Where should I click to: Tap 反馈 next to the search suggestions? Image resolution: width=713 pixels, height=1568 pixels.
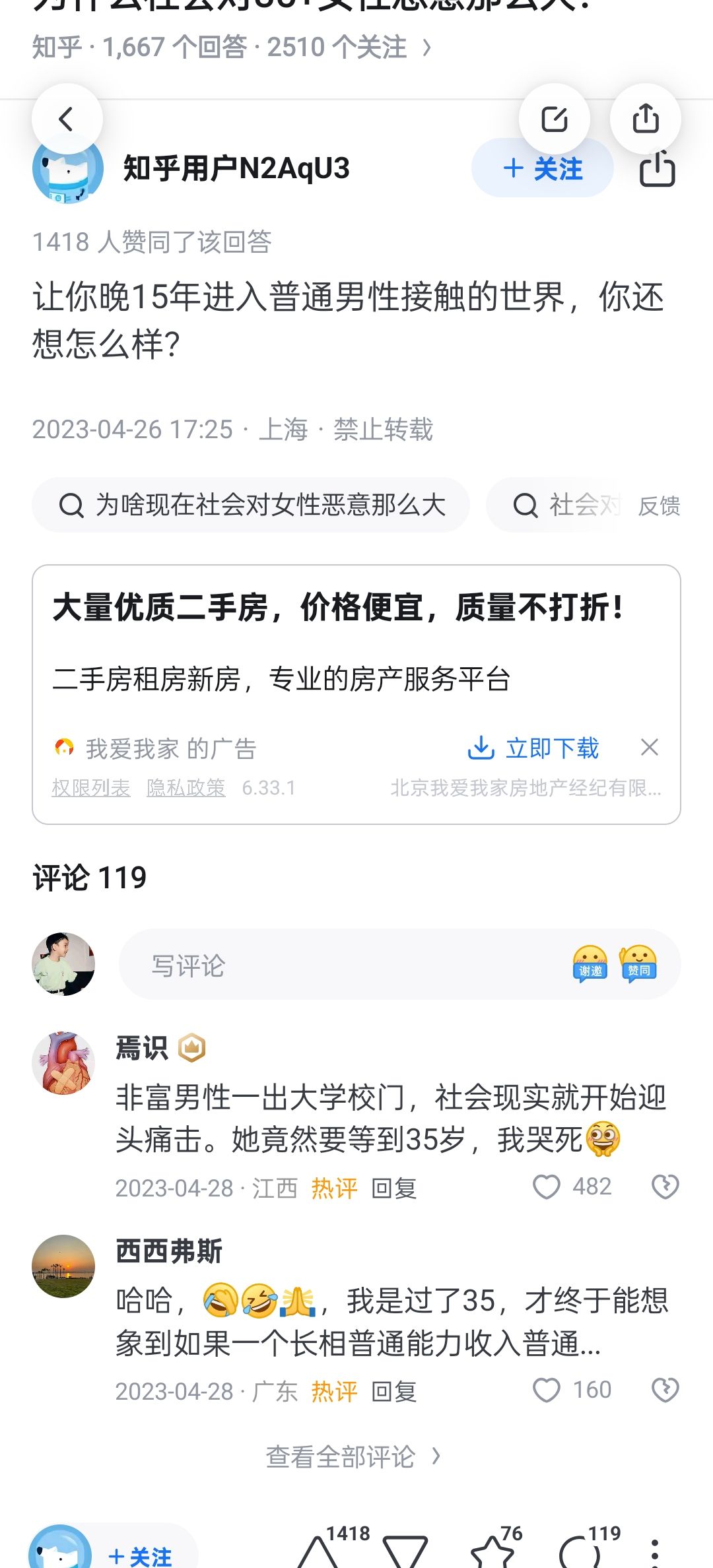tap(659, 506)
